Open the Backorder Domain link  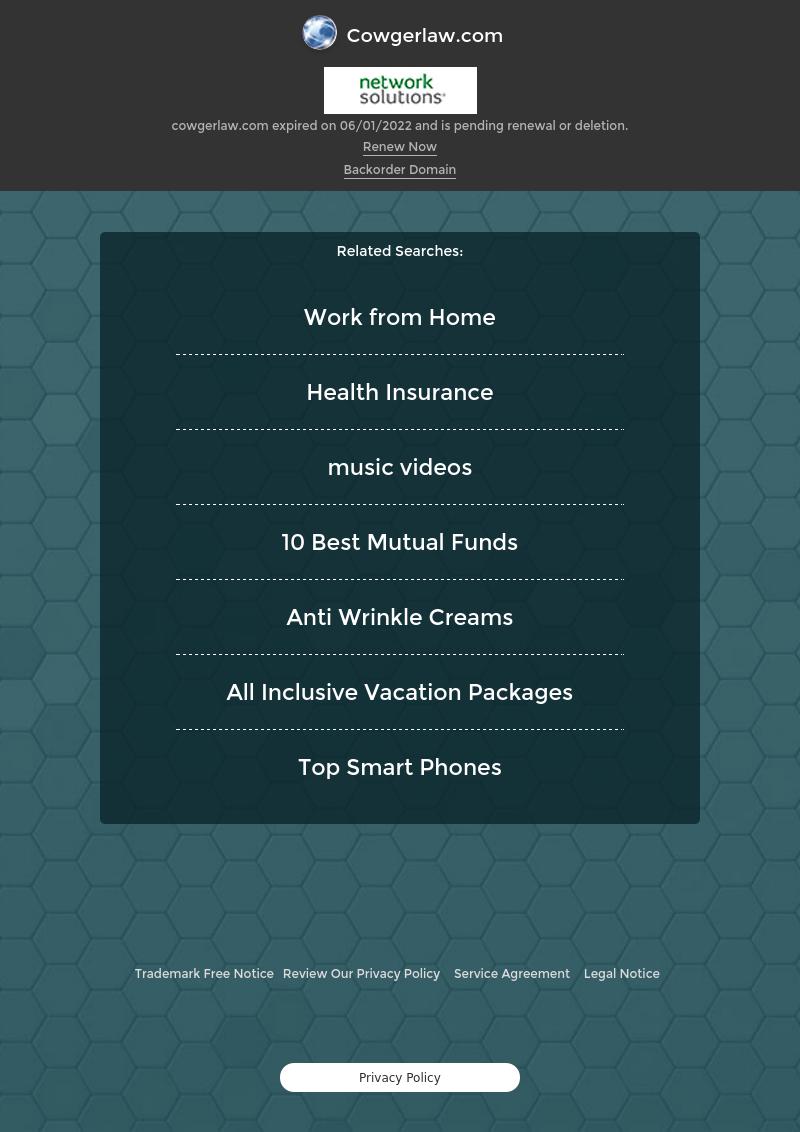tap(399, 170)
